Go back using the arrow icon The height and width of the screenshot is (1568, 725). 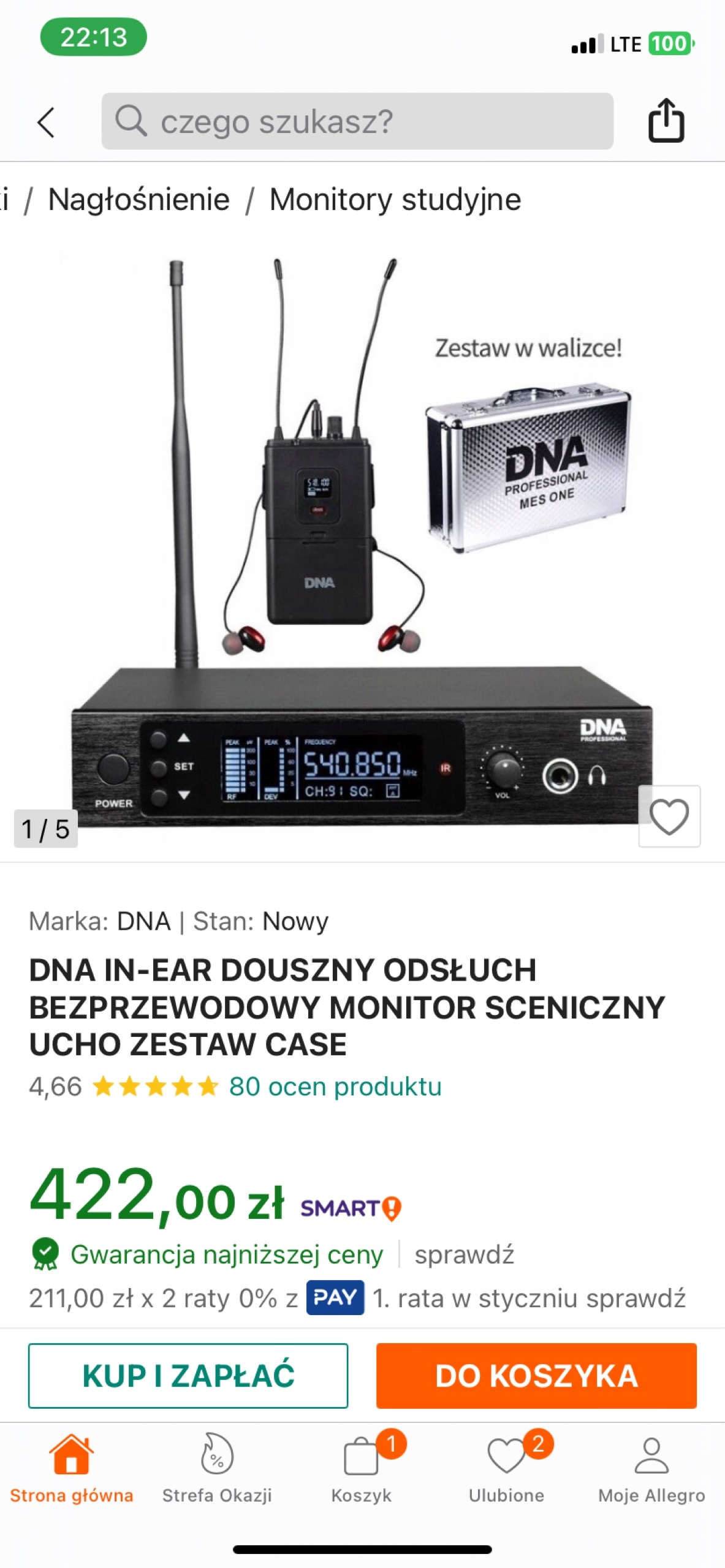pos(47,122)
